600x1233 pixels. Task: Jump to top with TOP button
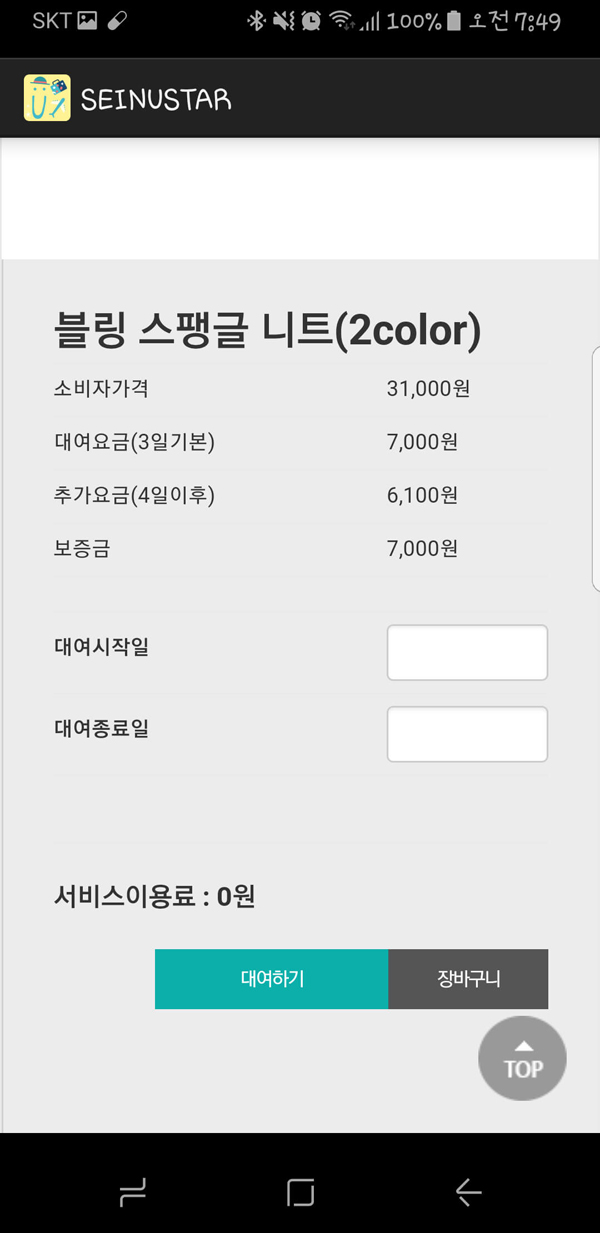pyautogui.click(x=523, y=1060)
